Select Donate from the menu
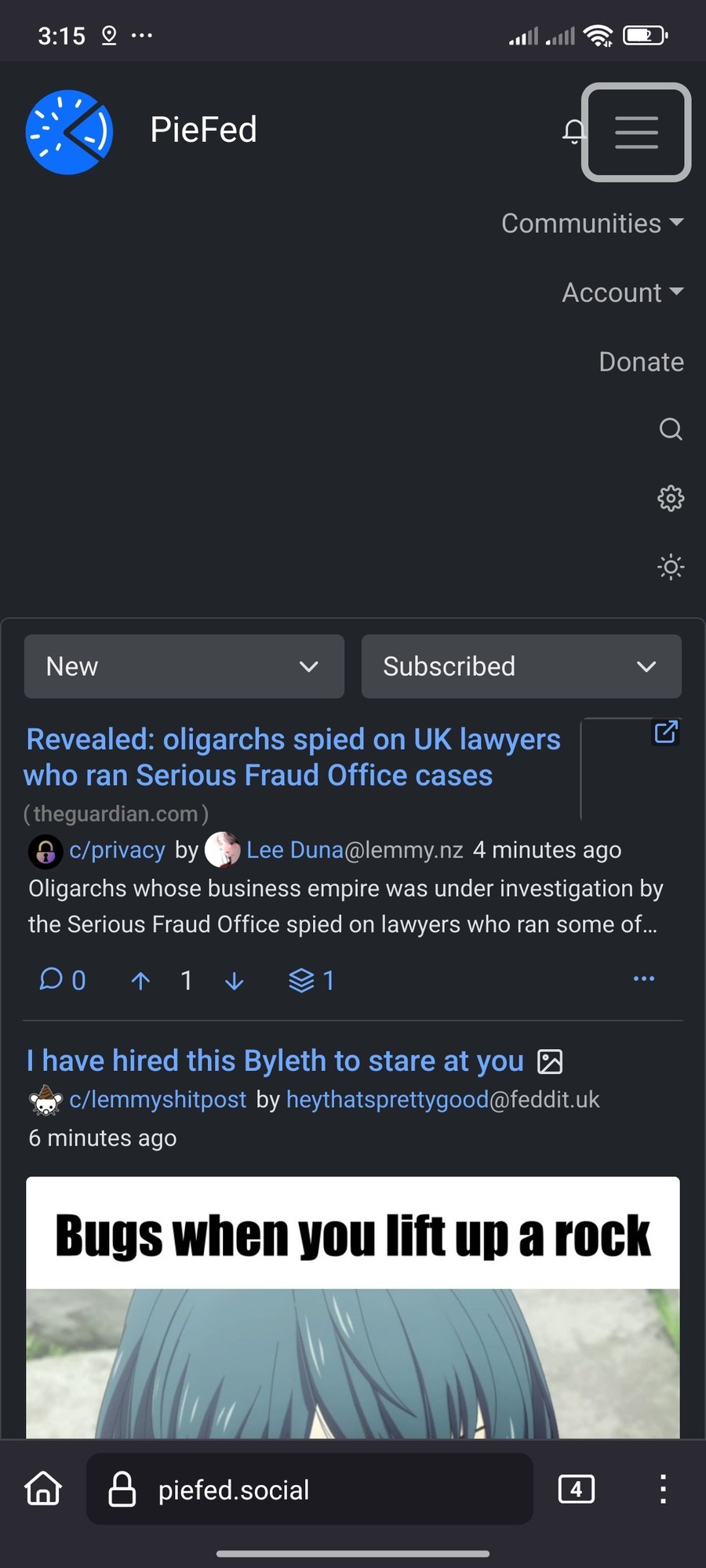706x1568 pixels. coord(641,361)
